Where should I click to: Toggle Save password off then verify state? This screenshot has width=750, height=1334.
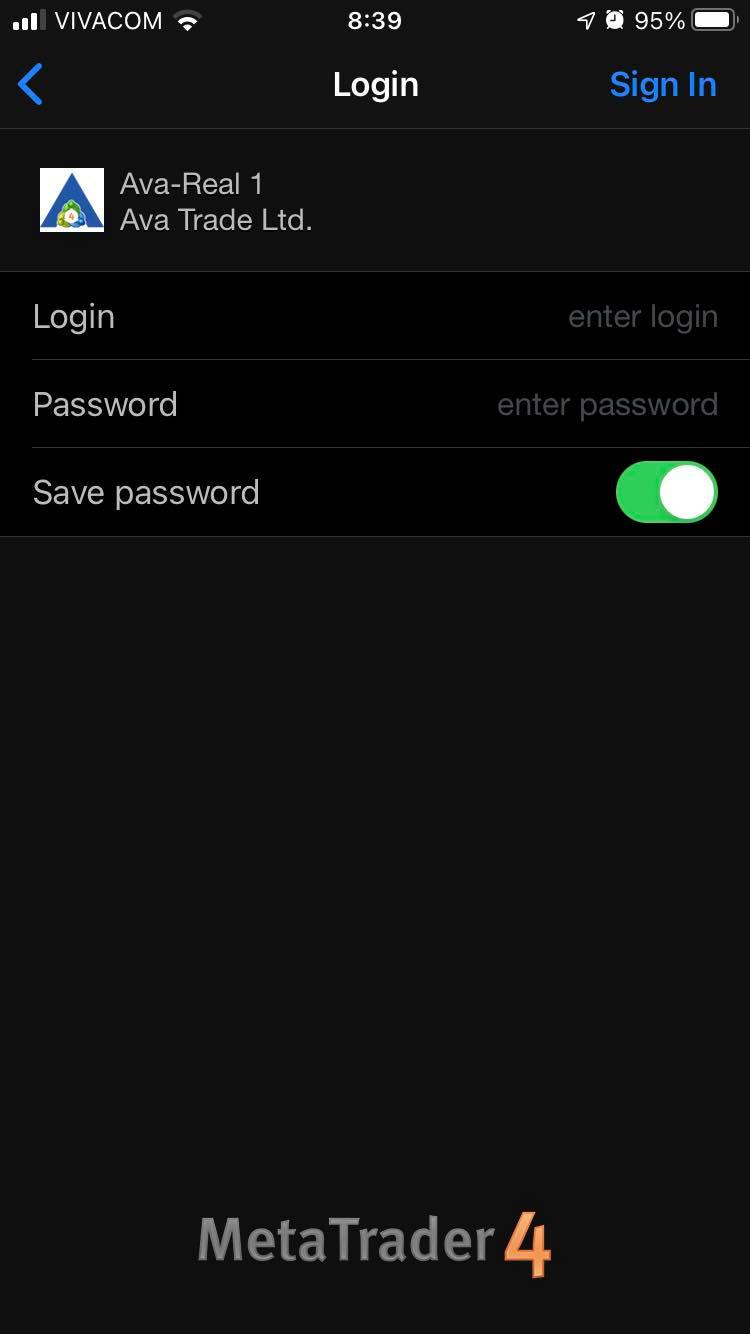coord(666,491)
